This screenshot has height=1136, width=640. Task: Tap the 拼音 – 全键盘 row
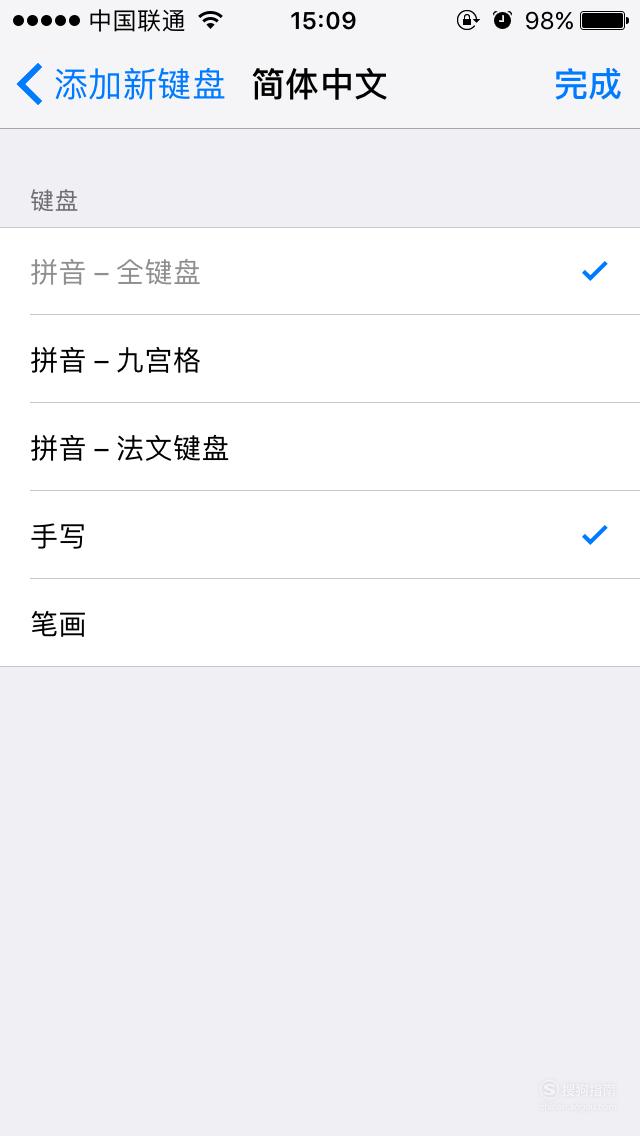coord(320,271)
